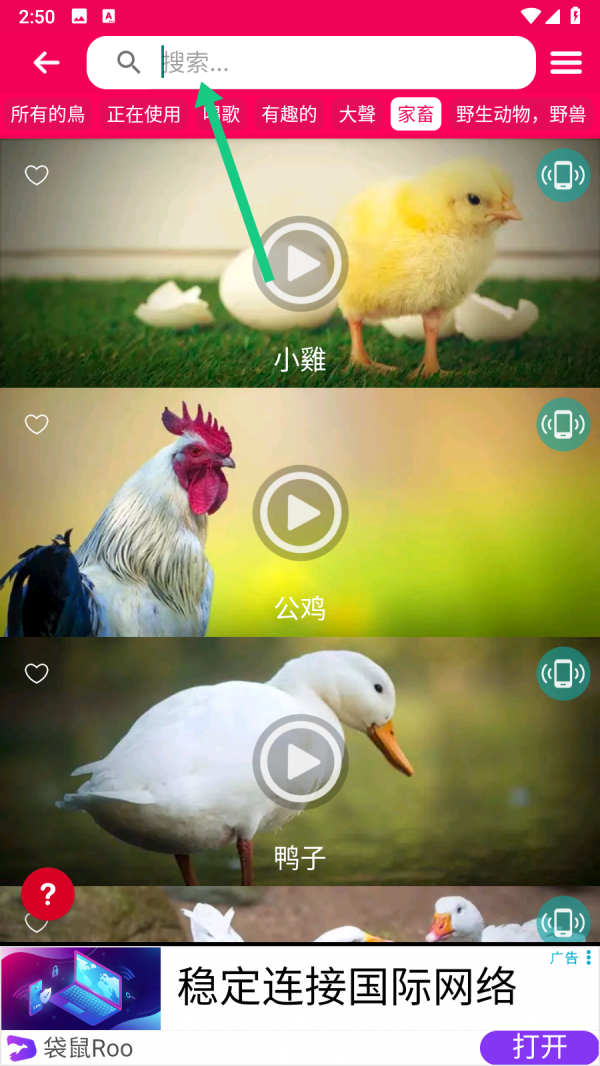The width and height of the screenshot is (600, 1066).
Task: Set 鸭子 as ringtone via phone icon
Action: pos(562,673)
